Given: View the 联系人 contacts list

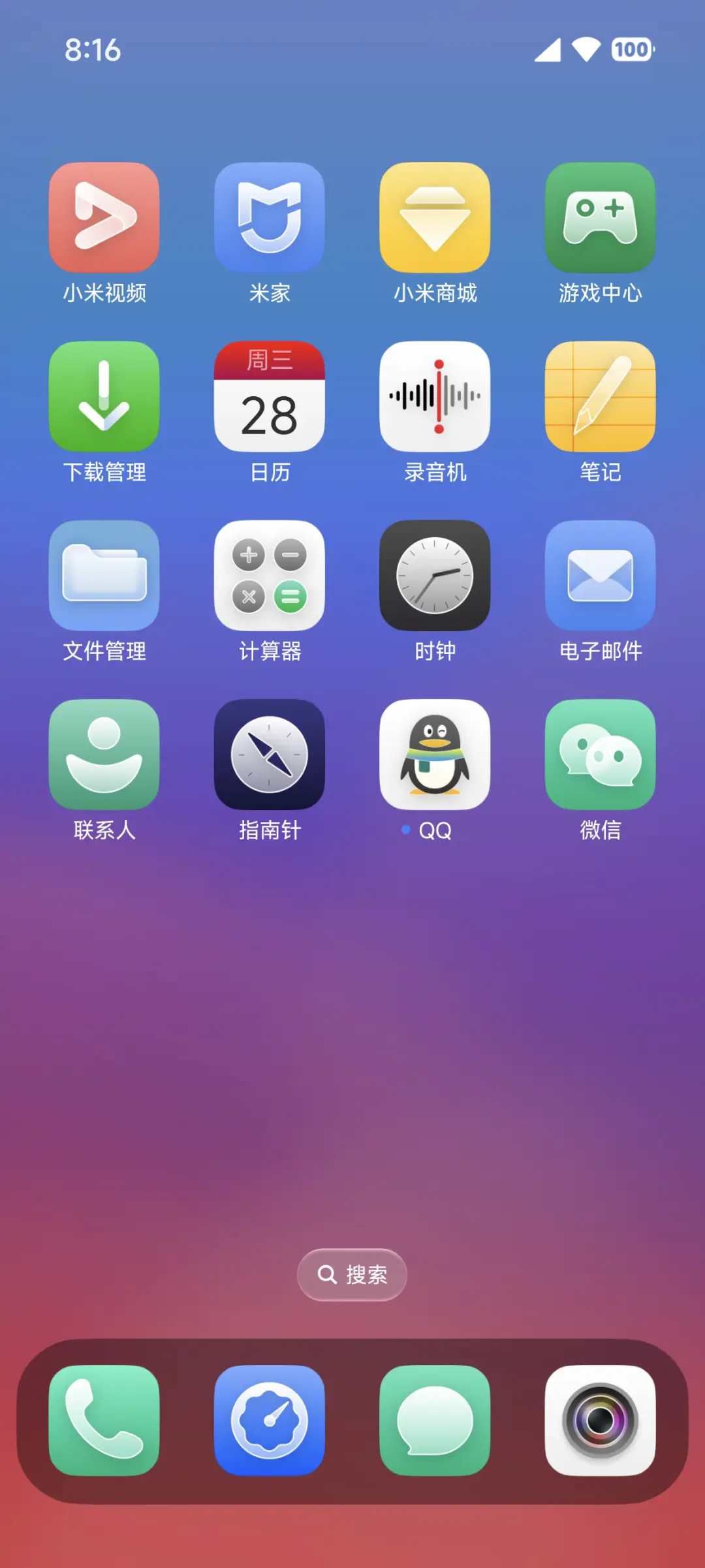Looking at the screenshot, I should click(103, 754).
